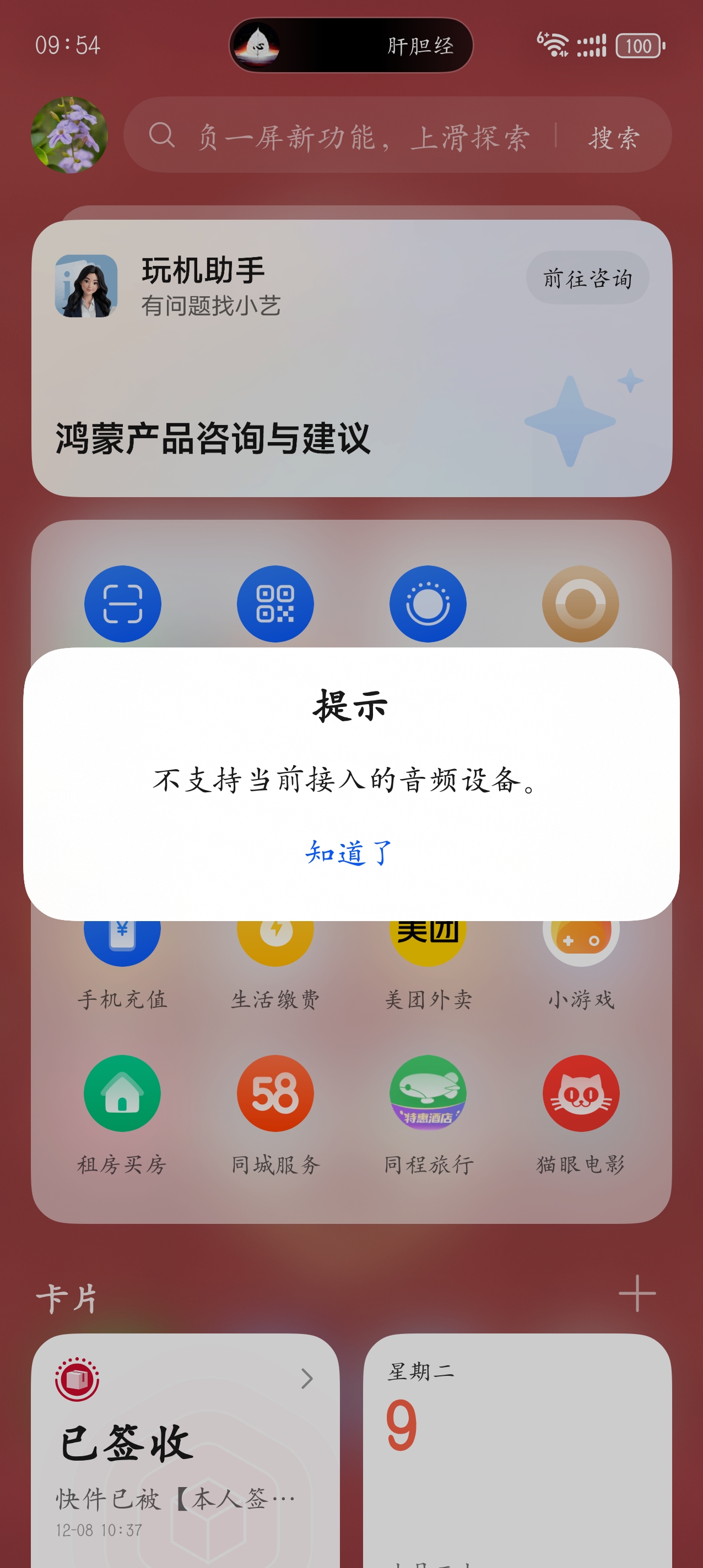This screenshot has width=703, height=1568.
Task: Open 猫眼电影
Action: click(x=581, y=1093)
